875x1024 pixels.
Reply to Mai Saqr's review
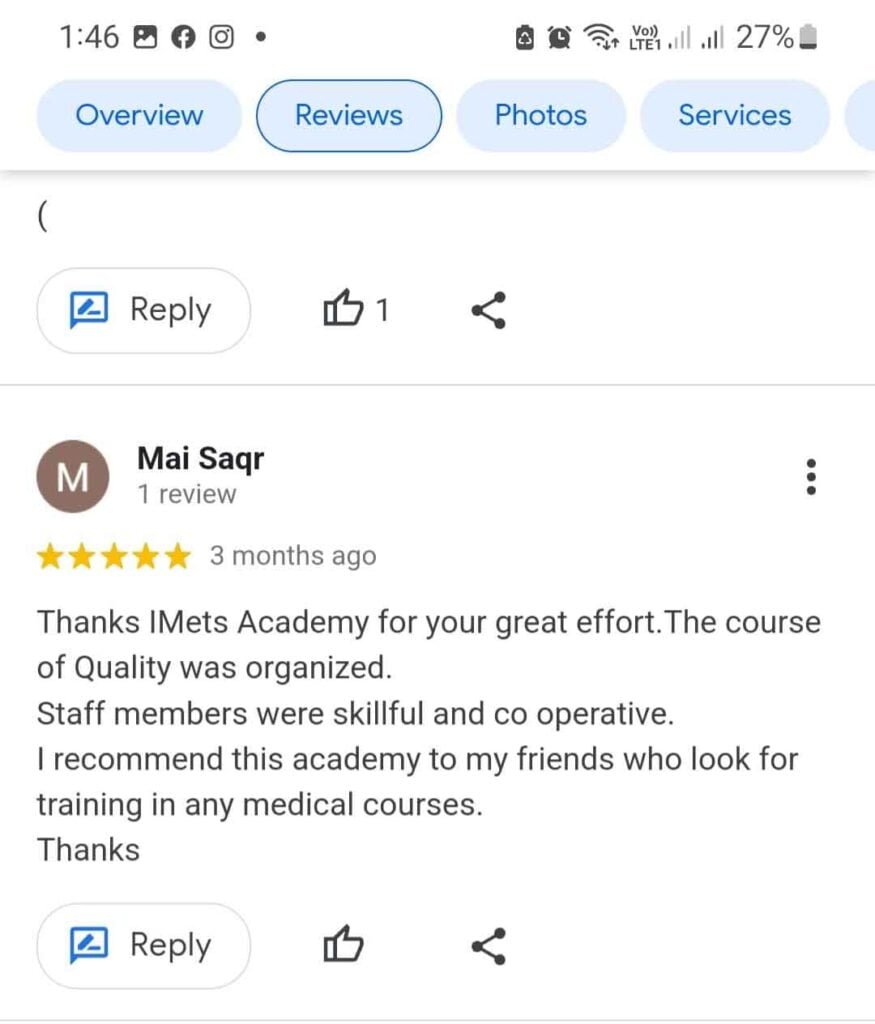tap(143, 946)
